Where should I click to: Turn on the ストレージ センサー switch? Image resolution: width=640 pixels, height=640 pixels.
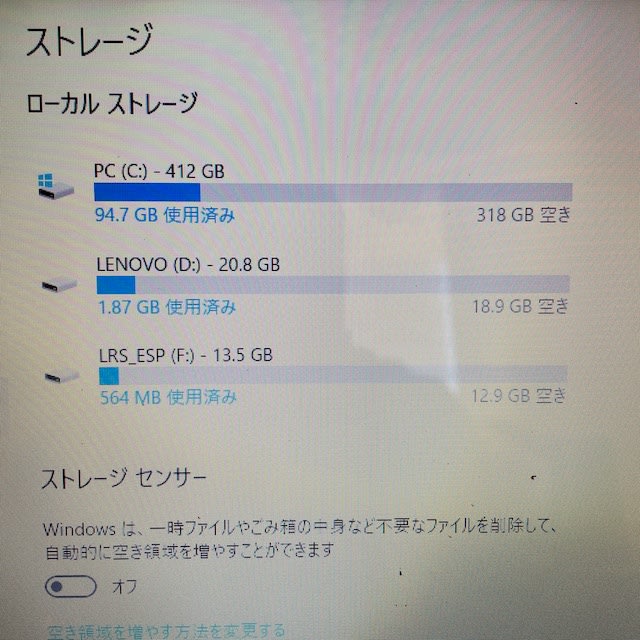pos(71,585)
